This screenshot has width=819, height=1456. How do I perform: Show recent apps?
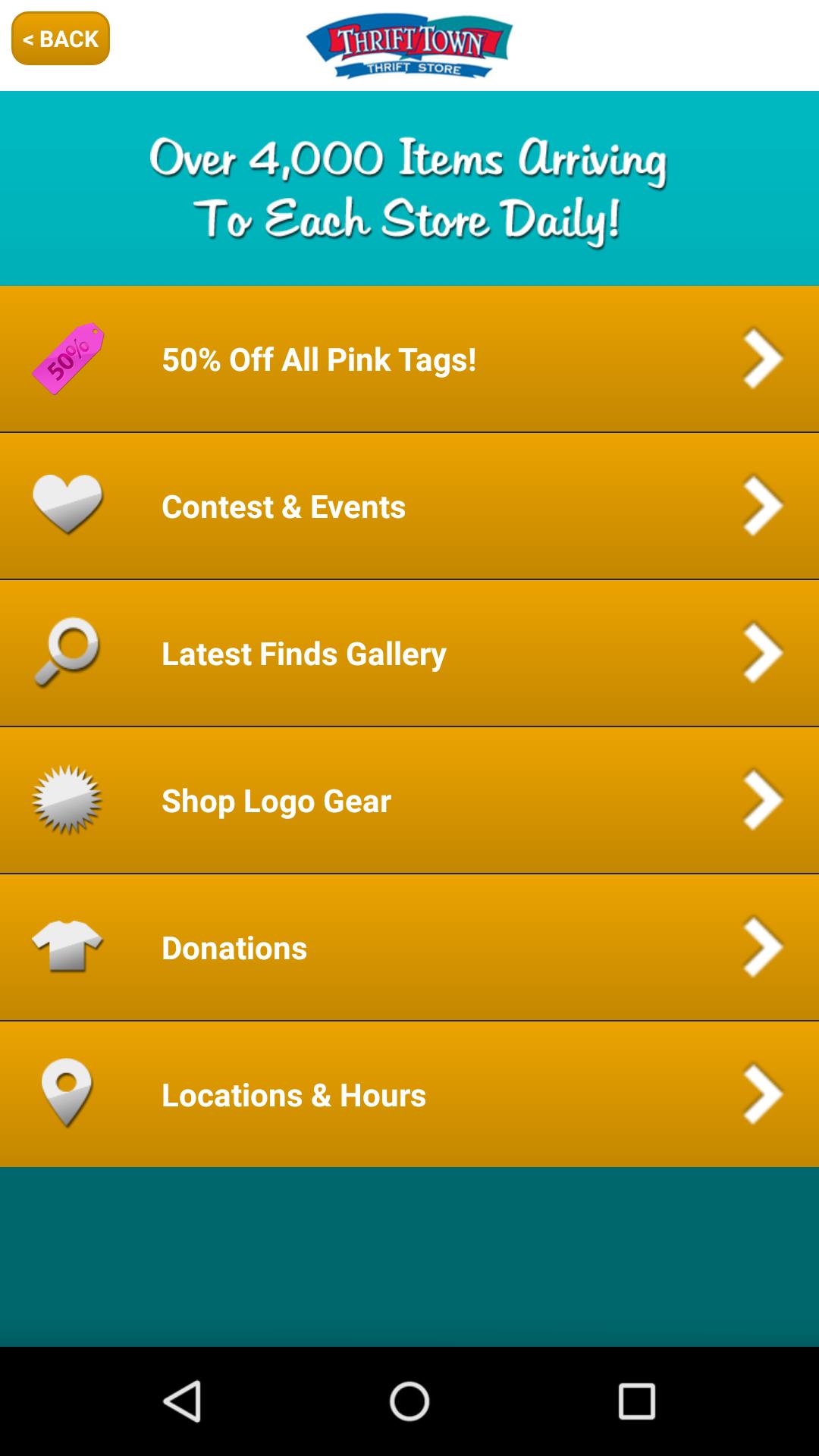pos(636,1401)
